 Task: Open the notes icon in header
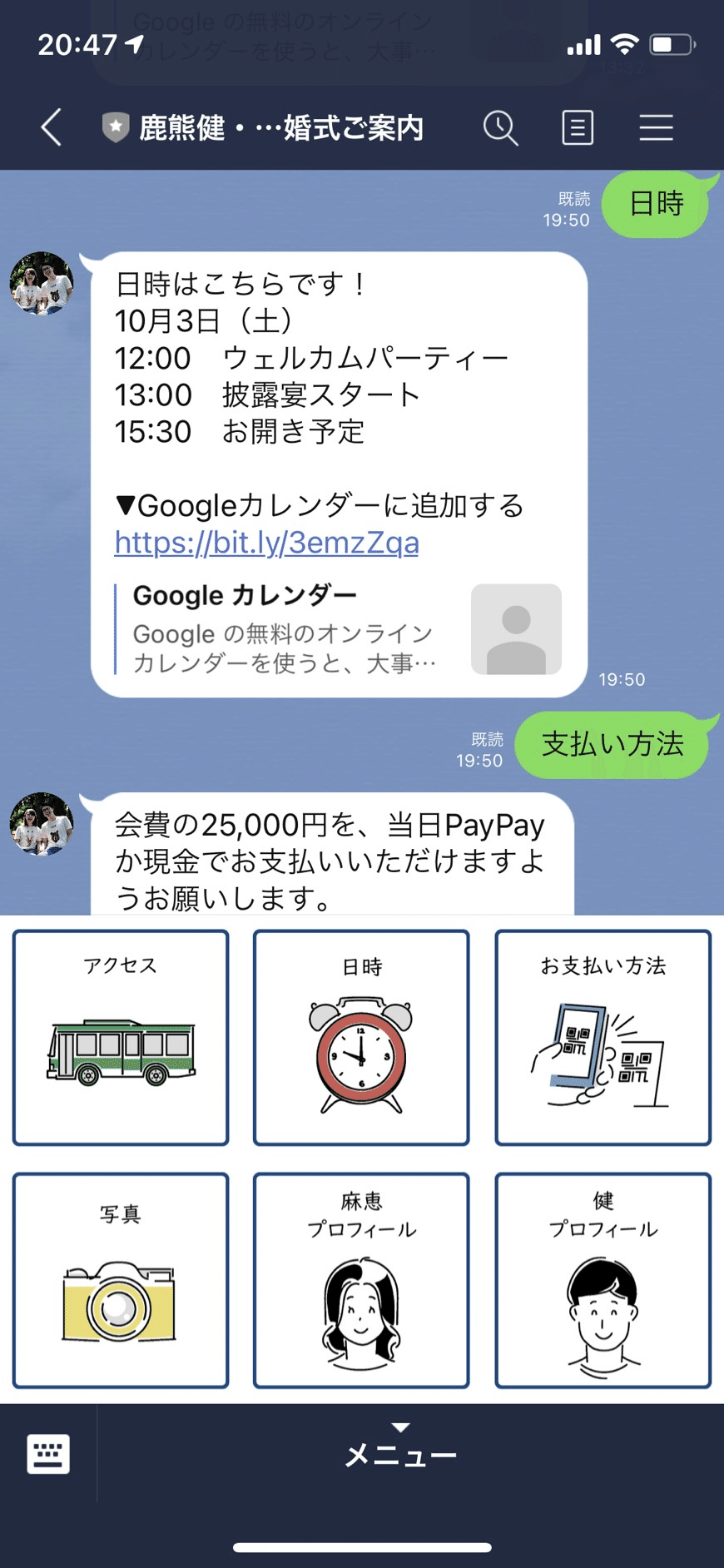pyautogui.click(x=578, y=128)
